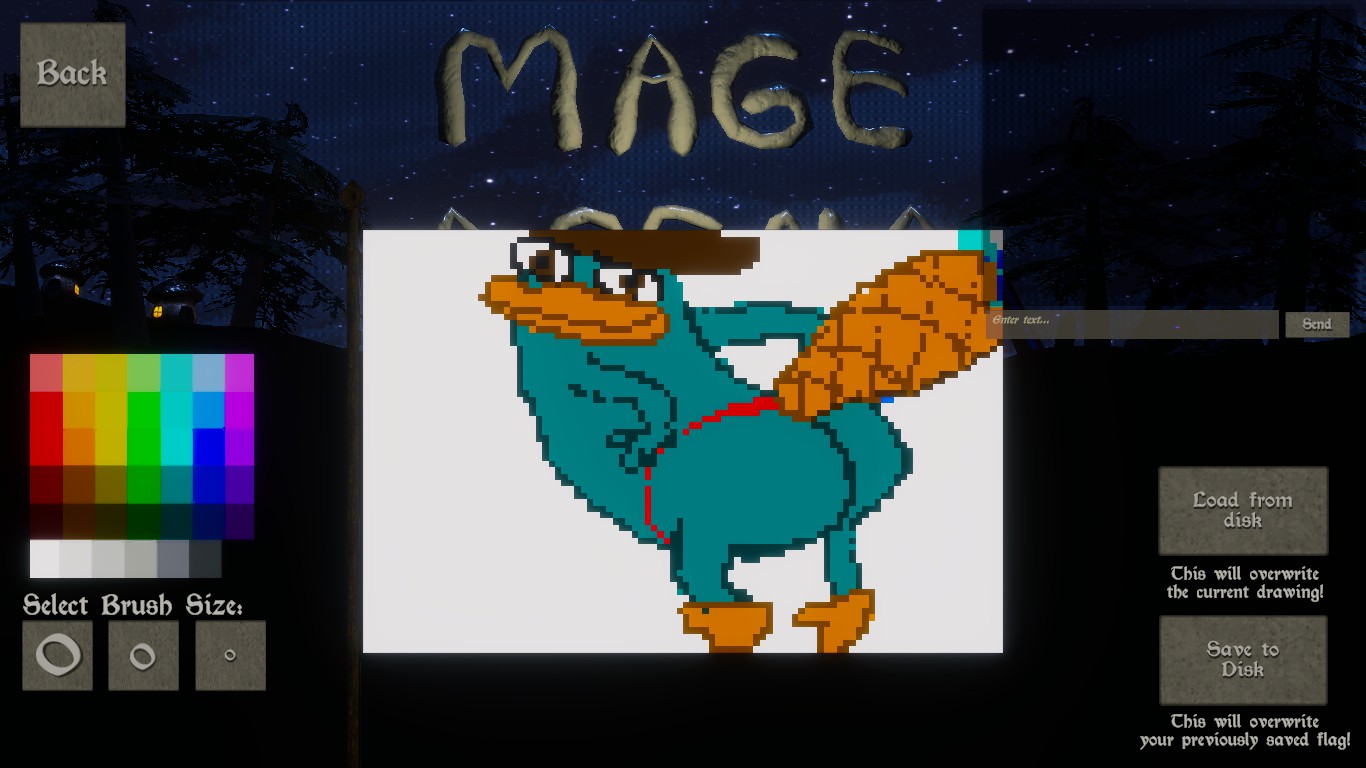Choose the medium brush size
The height and width of the screenshot is (768, 1366).
click(x=143, y=655)
